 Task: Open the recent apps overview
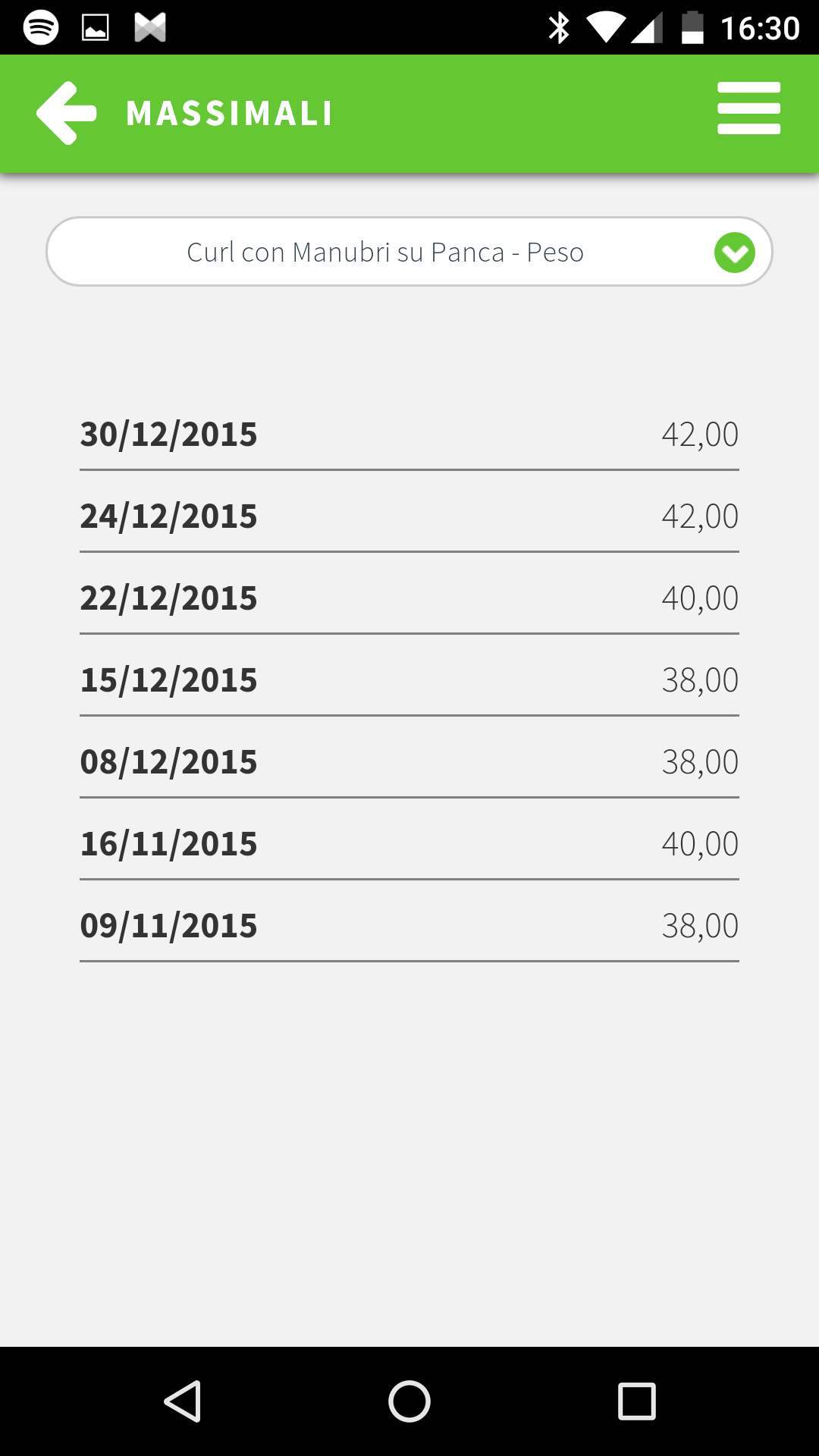pos(637,1401)
